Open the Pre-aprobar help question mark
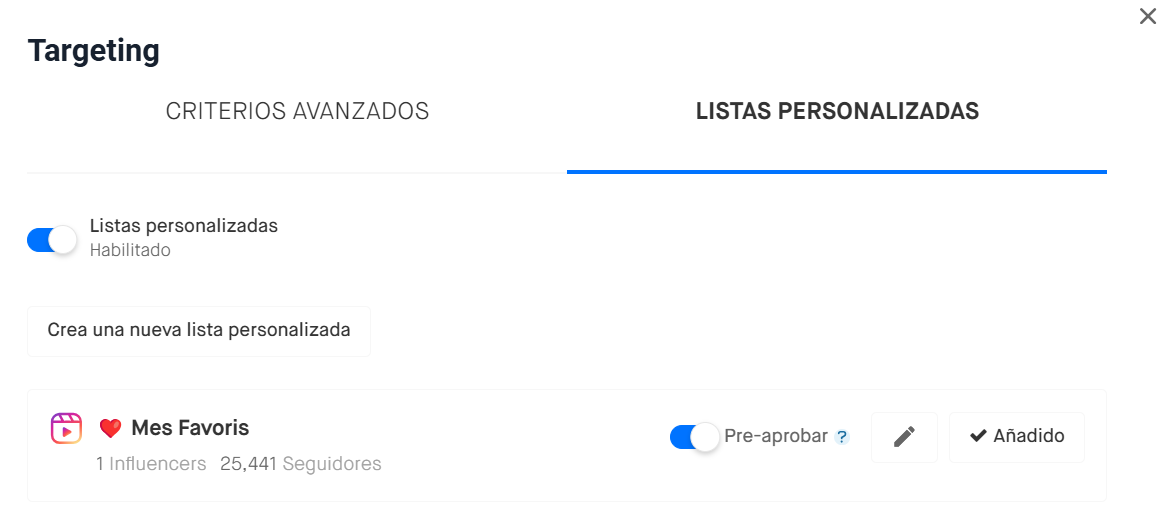This screenshot has width=1161, height=511. (x=842, y=437)
